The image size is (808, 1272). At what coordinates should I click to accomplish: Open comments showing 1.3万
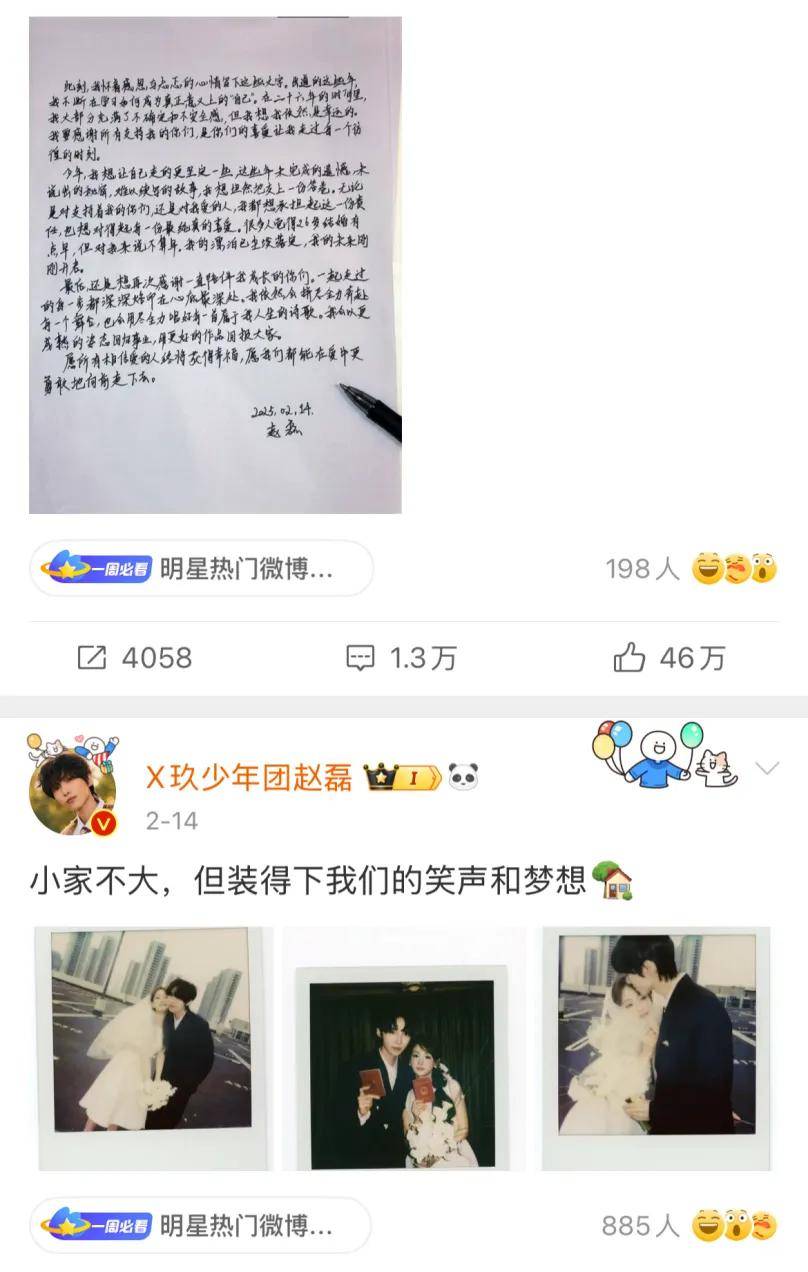(x=402, y=657)
